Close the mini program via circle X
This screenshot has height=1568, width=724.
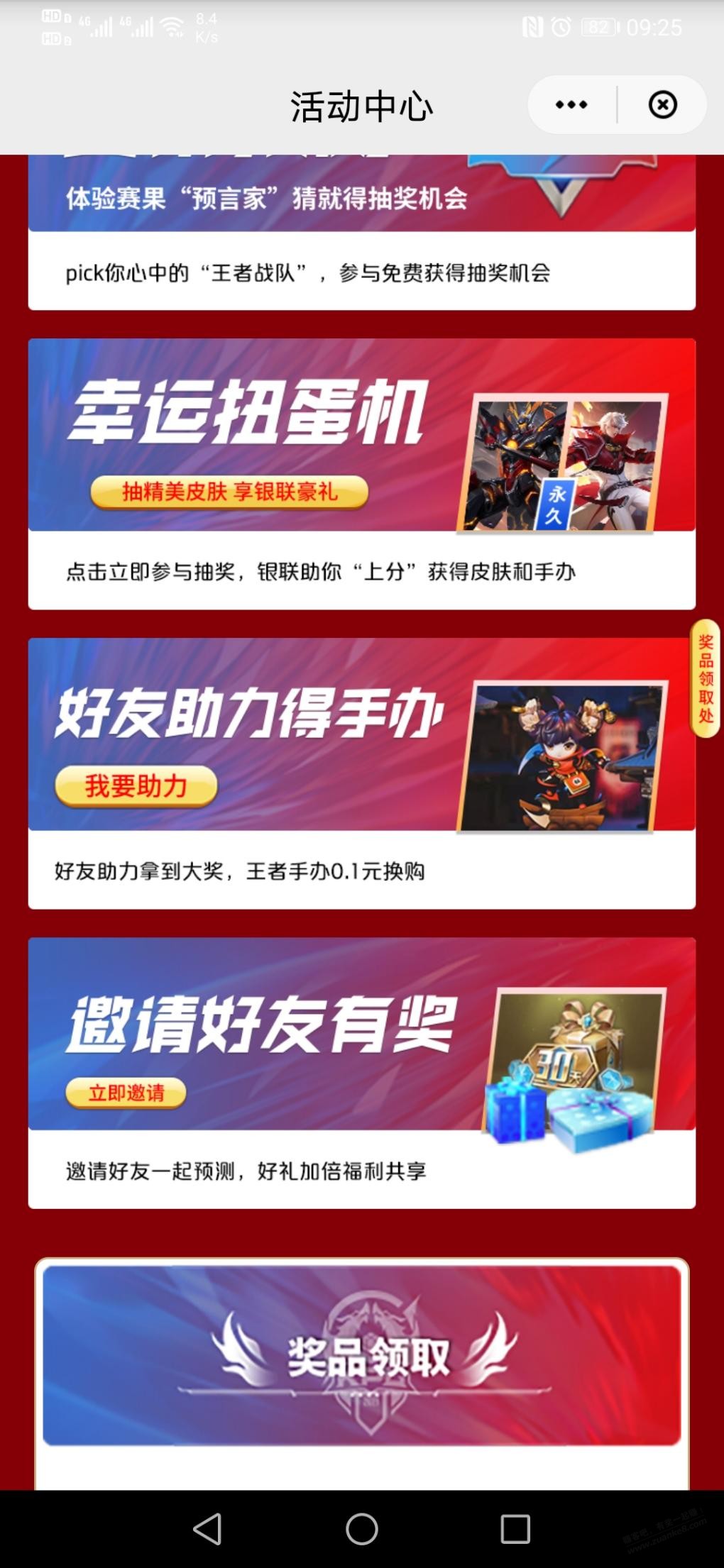click(x=662, y=105)
